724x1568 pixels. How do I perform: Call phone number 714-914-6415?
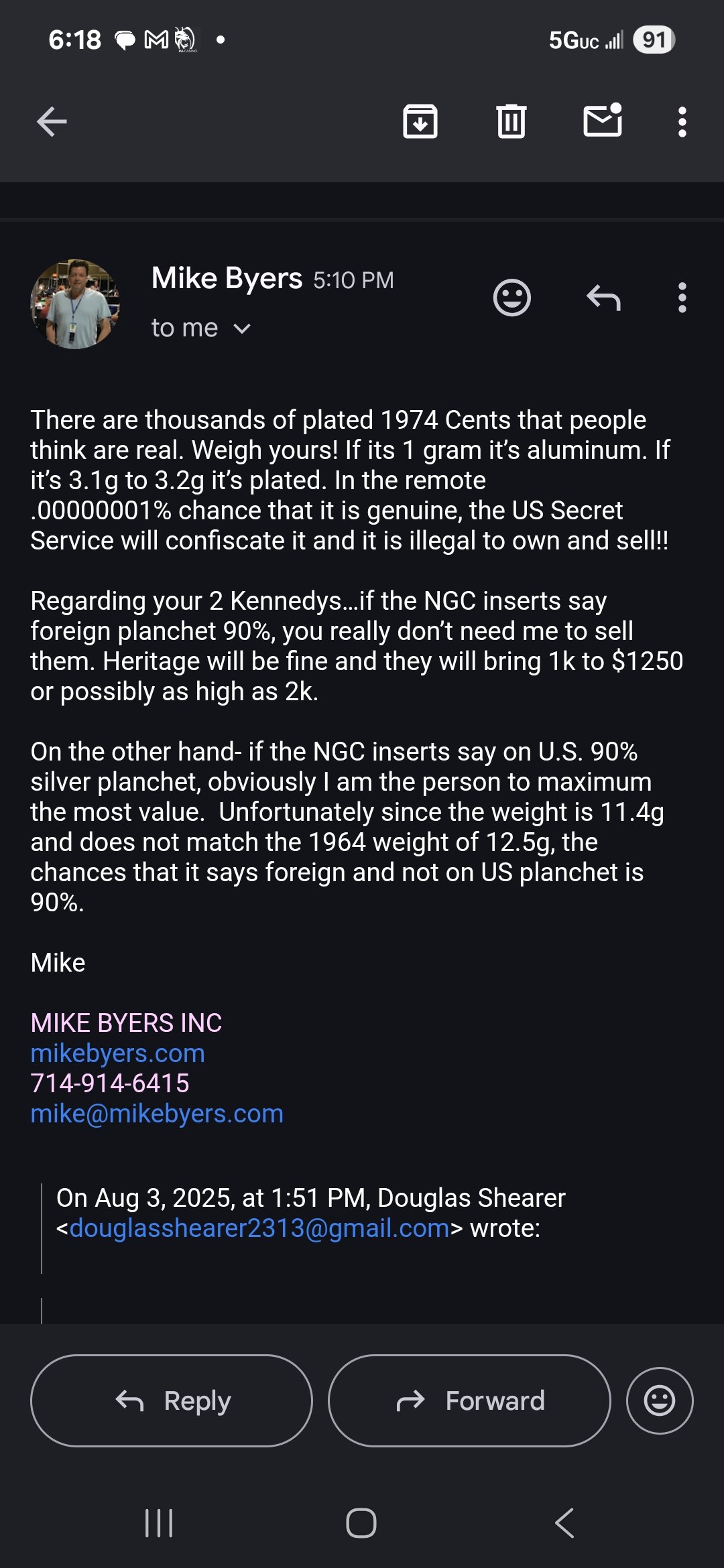[110, 1084]
